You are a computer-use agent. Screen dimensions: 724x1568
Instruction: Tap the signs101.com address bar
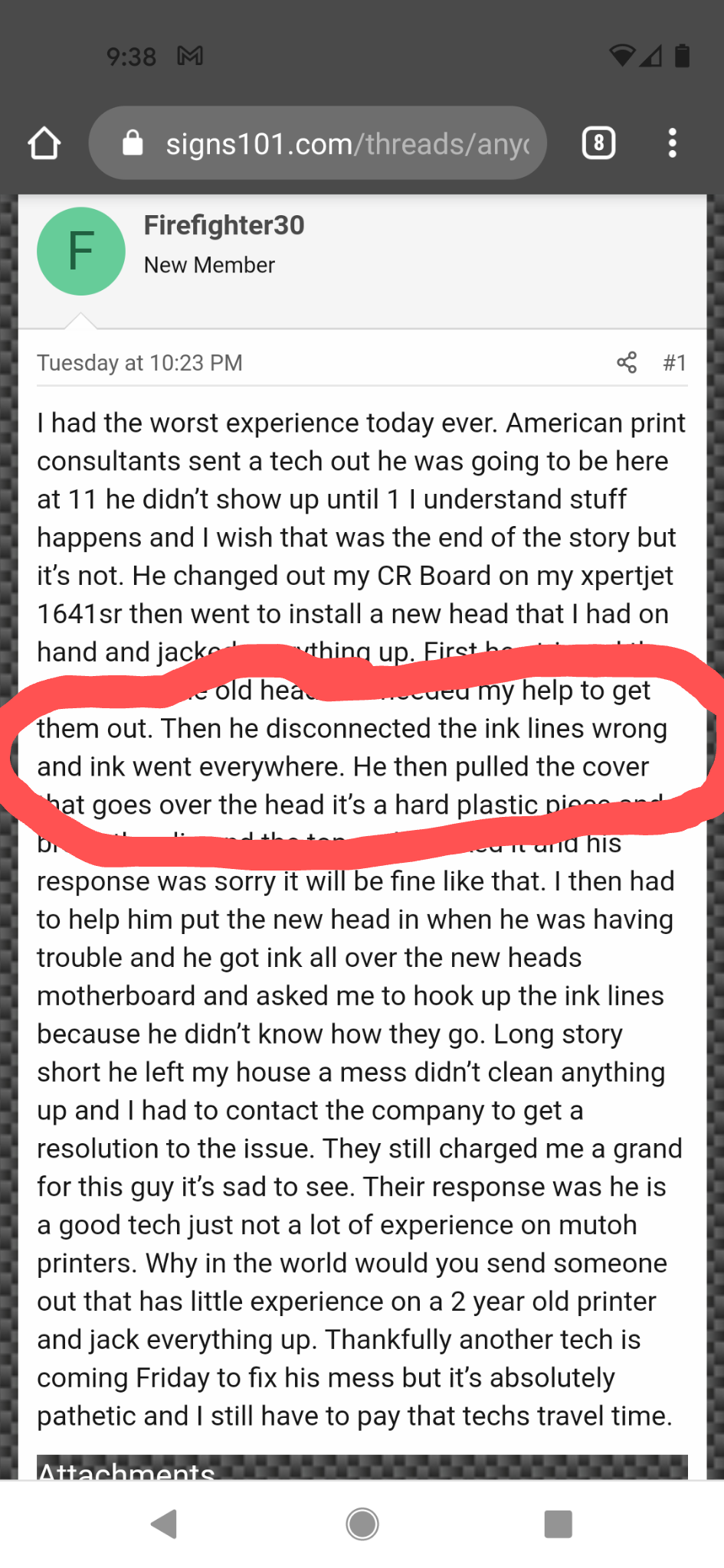[318, 143]
